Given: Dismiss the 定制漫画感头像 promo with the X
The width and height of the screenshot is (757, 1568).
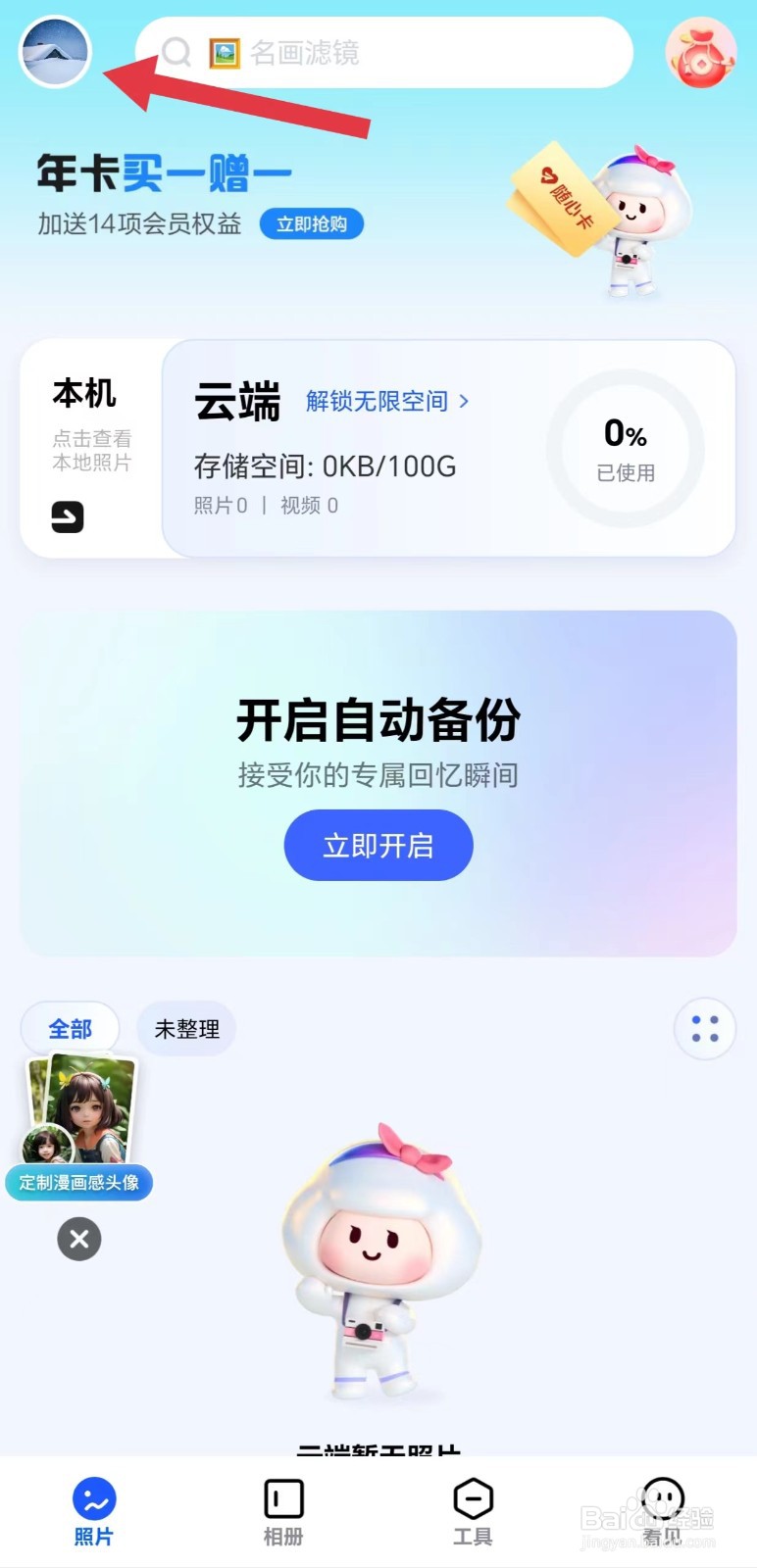Looking at the screenshot, I should pos(78,1239).
